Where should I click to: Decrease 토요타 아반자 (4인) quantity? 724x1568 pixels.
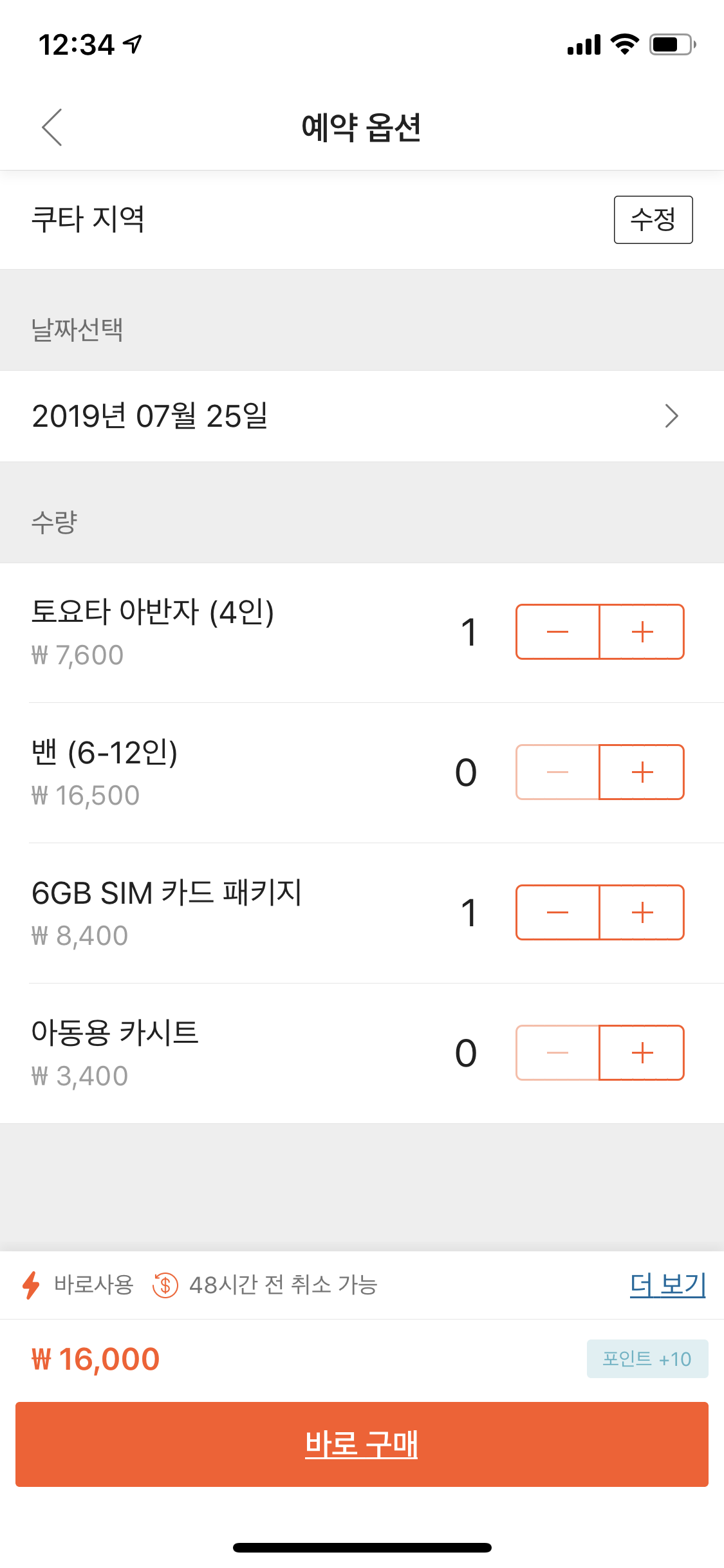[557, 632]
